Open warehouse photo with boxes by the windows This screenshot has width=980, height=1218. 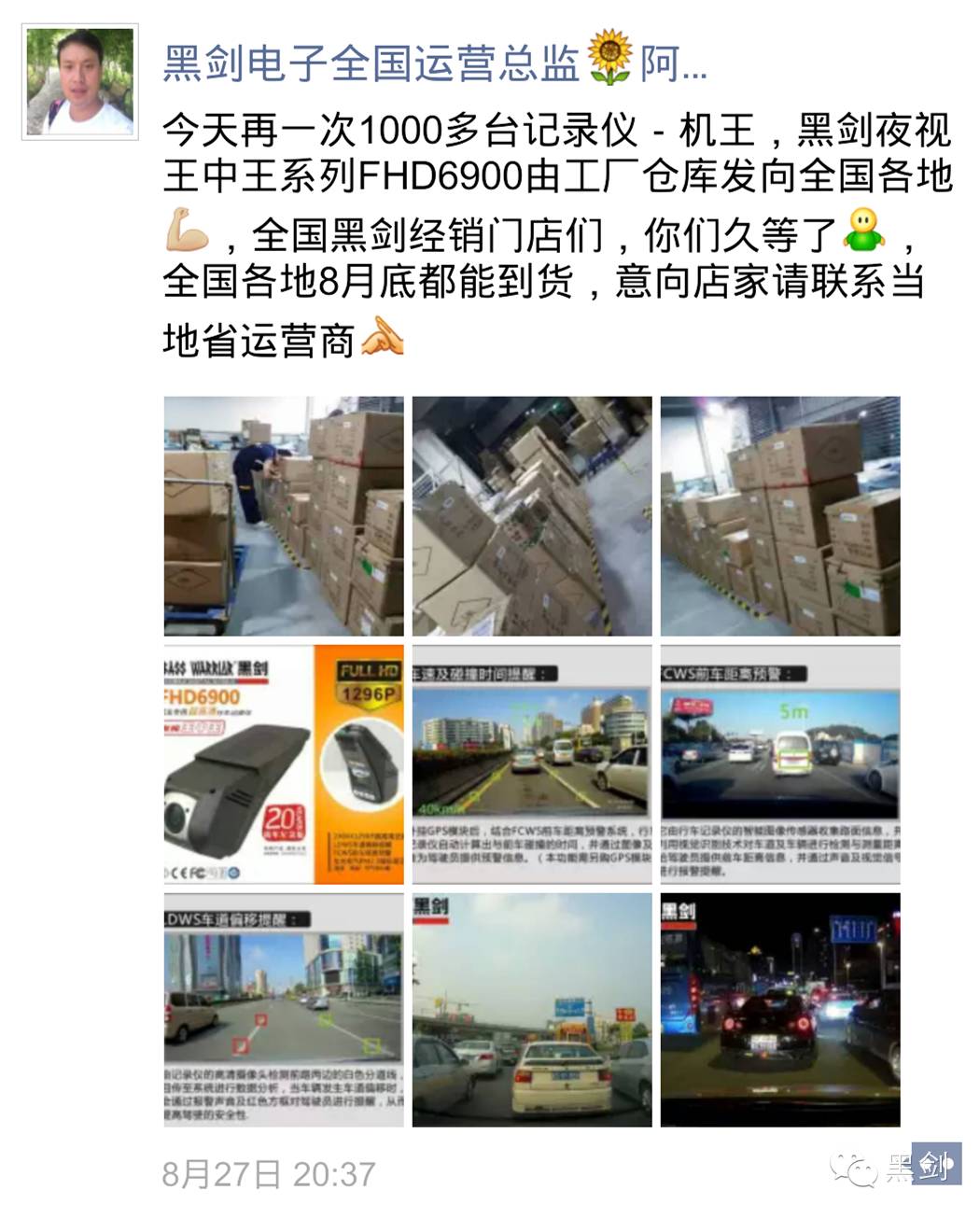point(780,516)
